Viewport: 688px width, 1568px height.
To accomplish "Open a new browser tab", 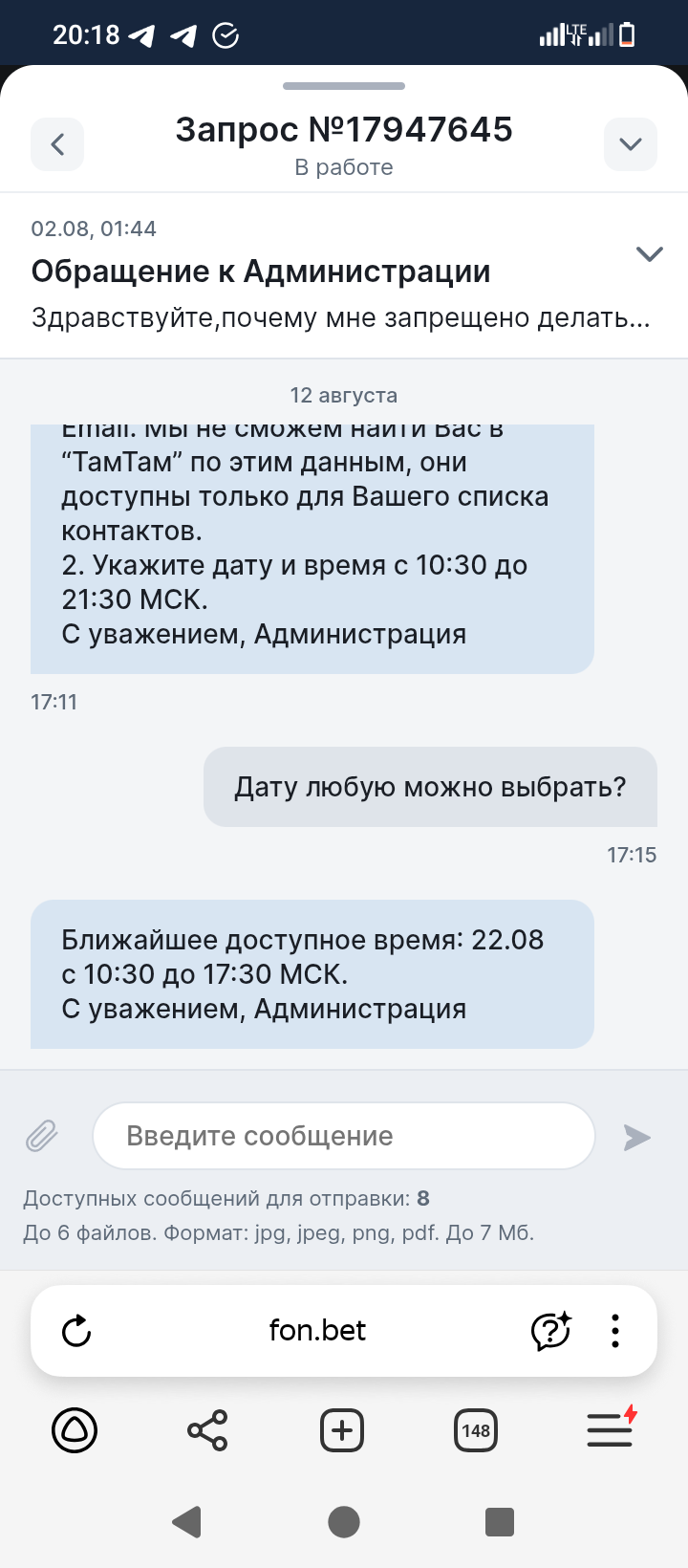I will coord(342,1430).
